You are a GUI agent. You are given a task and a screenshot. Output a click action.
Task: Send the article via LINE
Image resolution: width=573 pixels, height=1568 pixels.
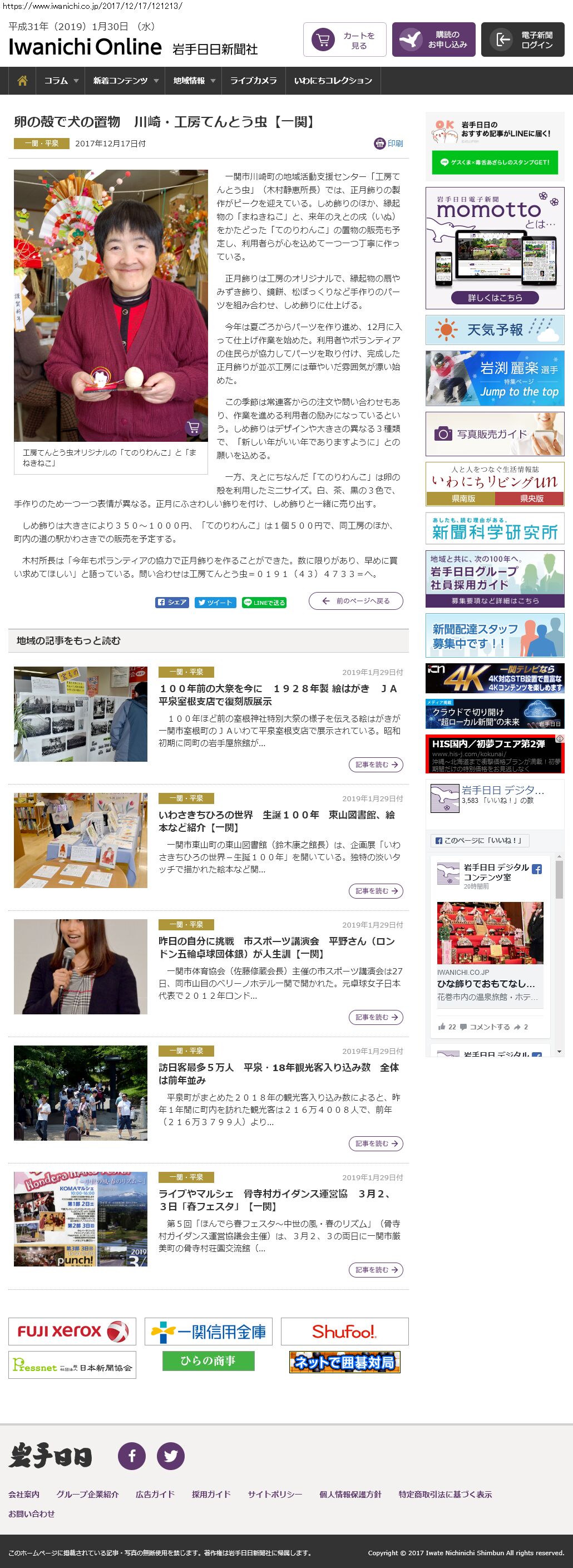coord(264,603)
